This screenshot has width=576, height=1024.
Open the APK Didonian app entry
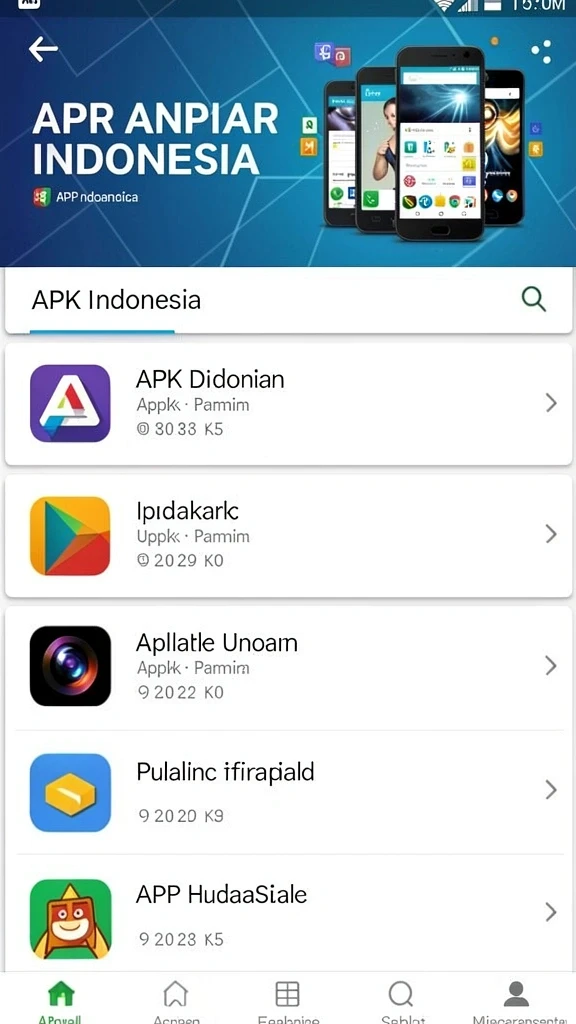[x=289, y=404]
